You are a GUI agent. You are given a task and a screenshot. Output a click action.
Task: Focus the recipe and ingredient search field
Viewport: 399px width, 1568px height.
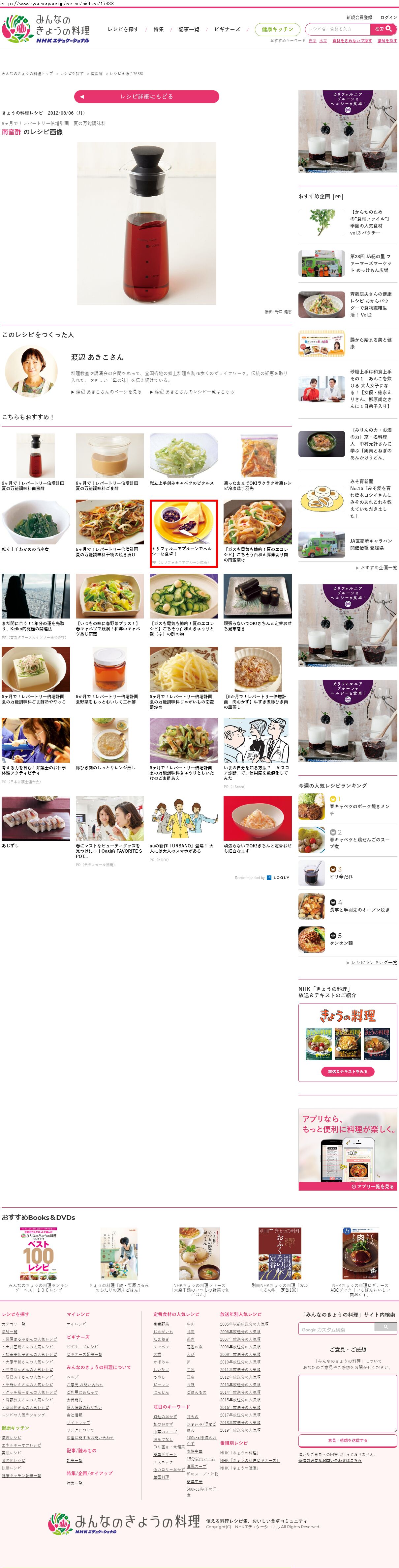(x=337, y=29)
